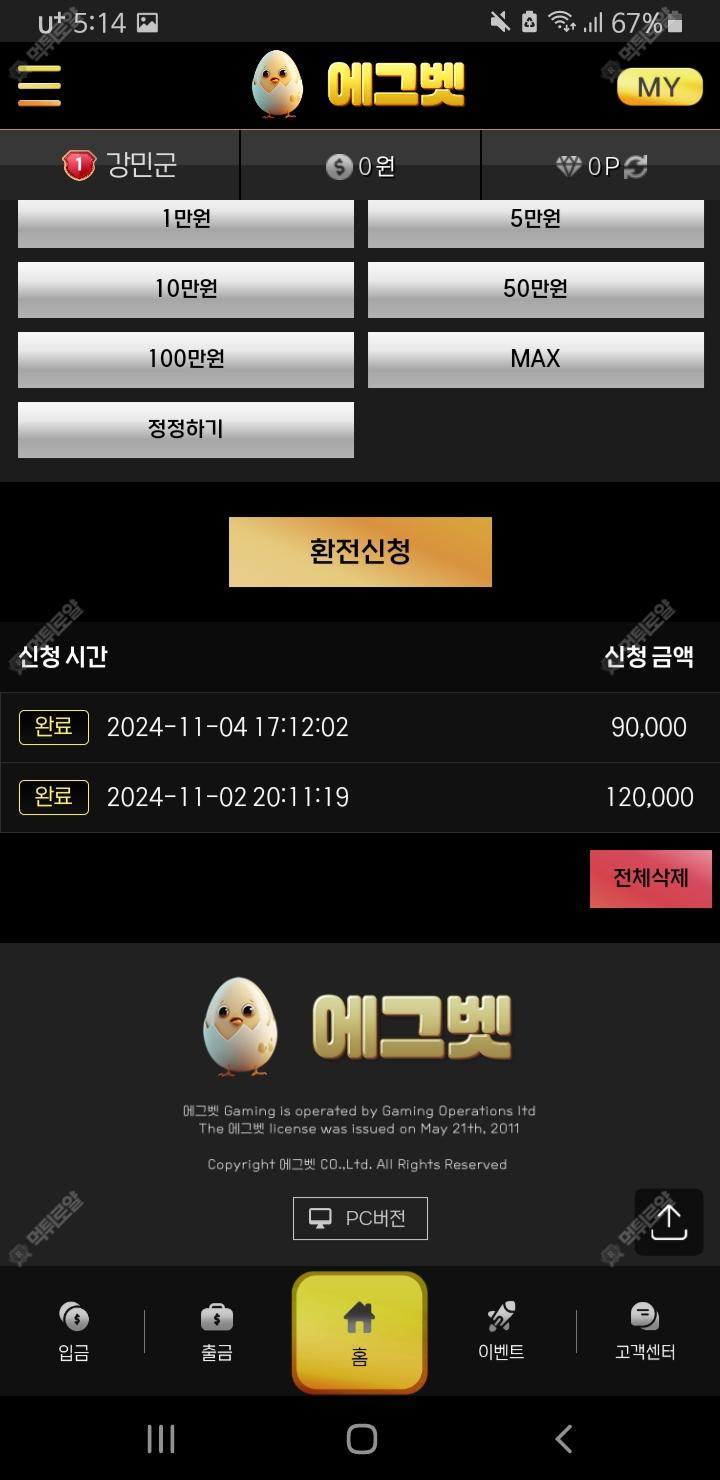This screenshot has width=720, height=1480.
Task: Open the 출금 withdrawal tab
Action: (x=217, y=1332)
